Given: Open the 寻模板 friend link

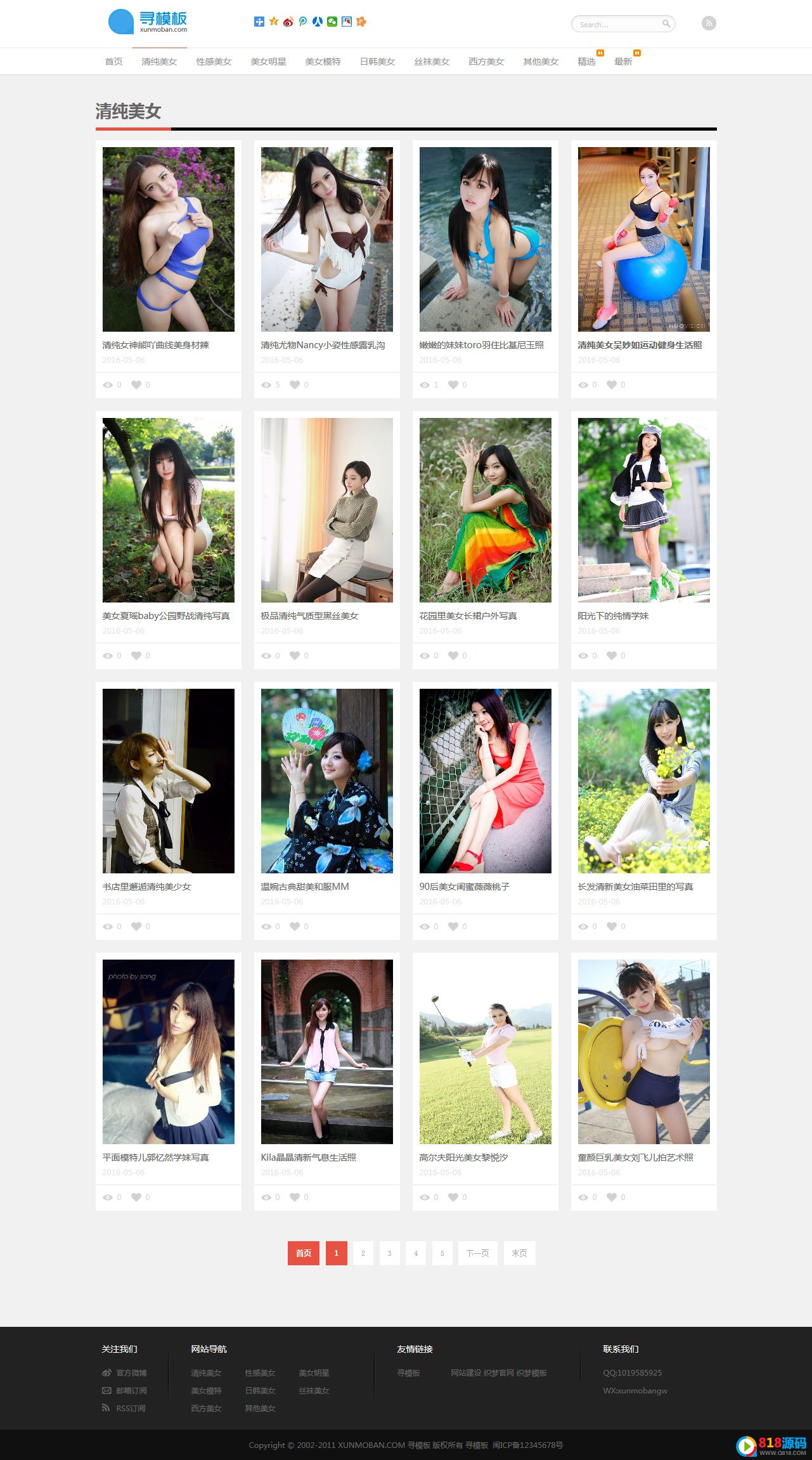Looking at the screenshot, I should 408,1373.
